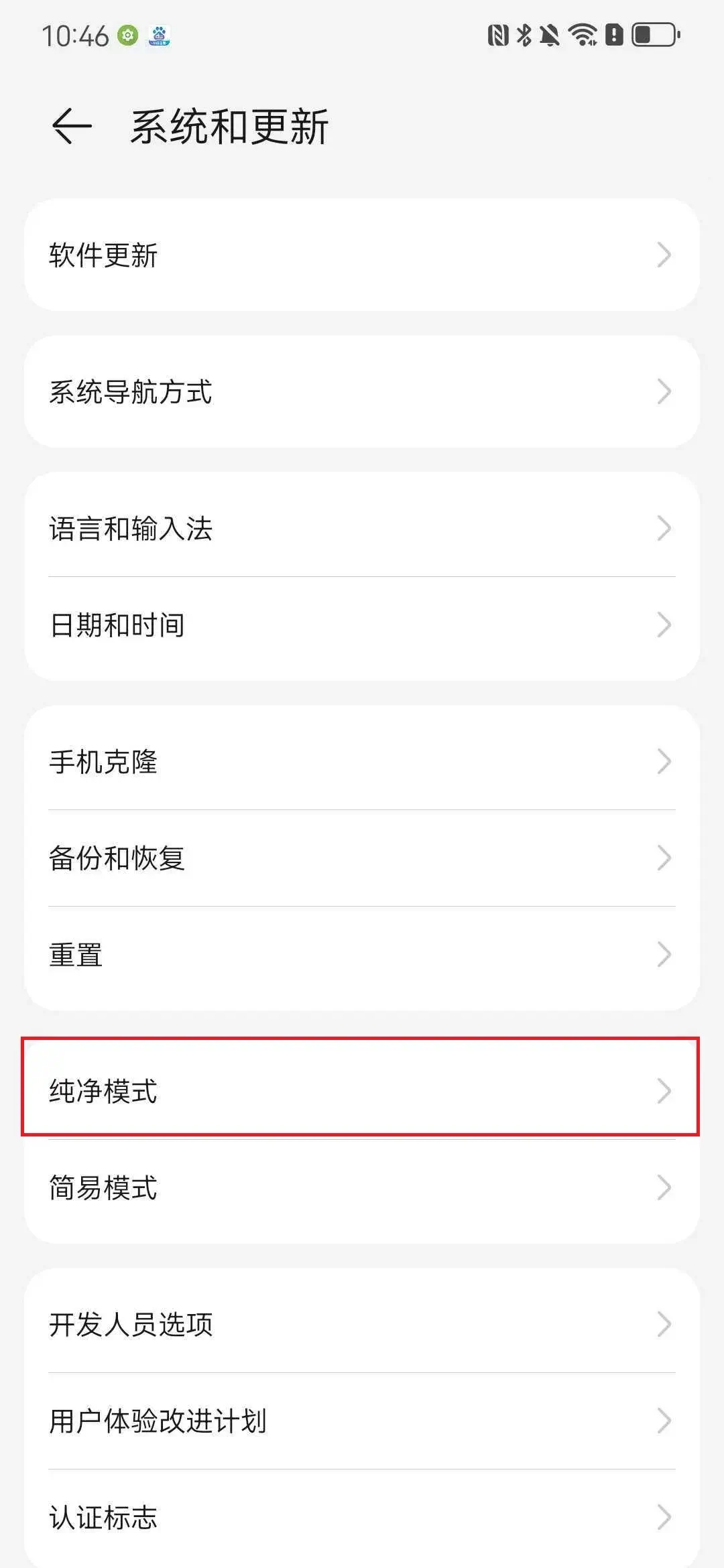Go back using the arrow icon
The image size is (724, 1568).
click(72, 126)
